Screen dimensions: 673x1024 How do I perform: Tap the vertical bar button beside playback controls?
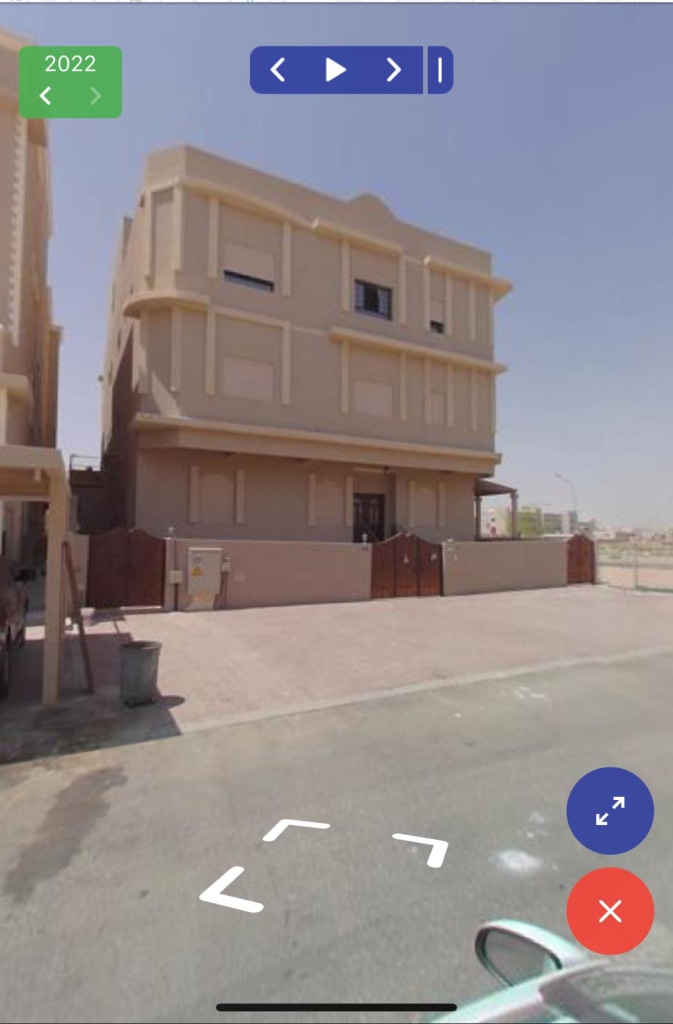(x=440, y=70)
